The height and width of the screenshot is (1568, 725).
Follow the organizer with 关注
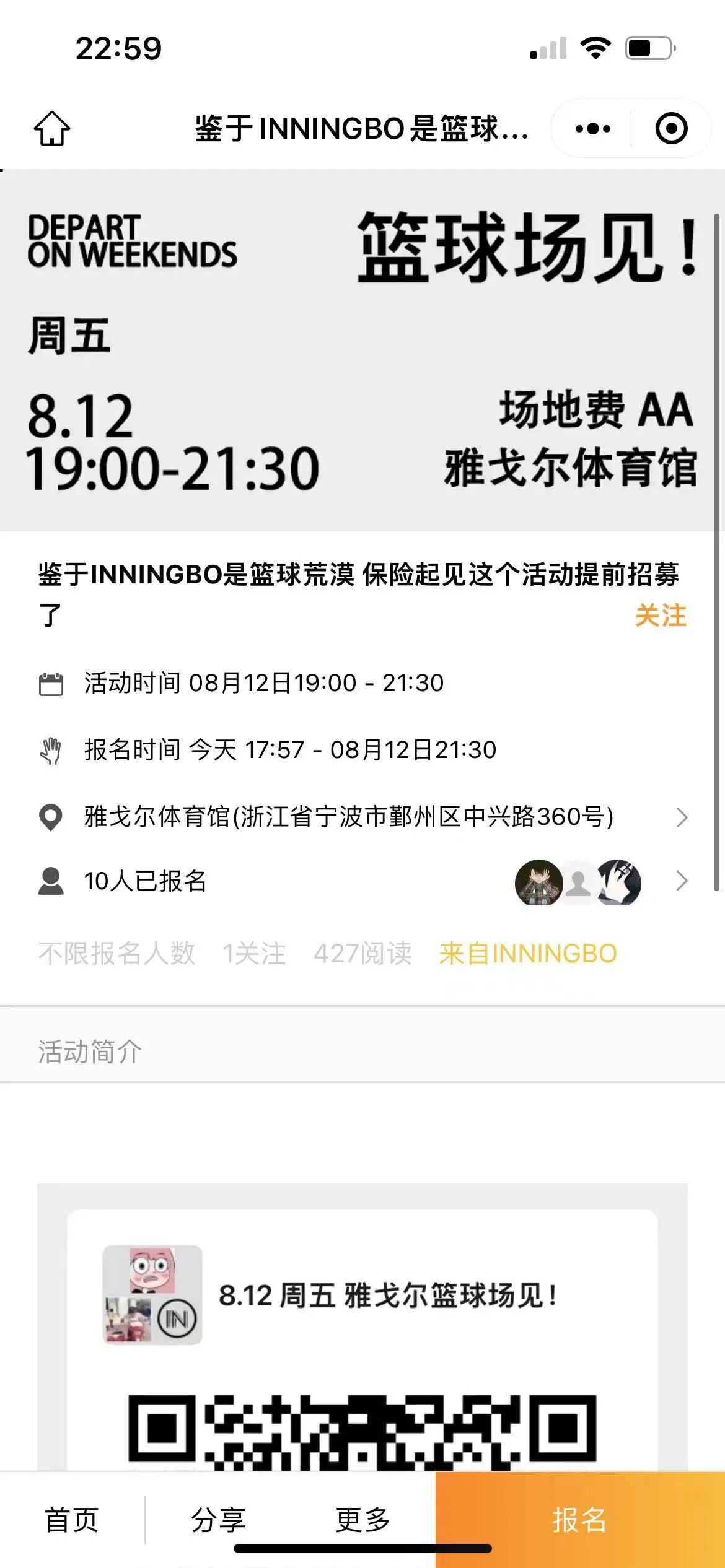click(661, 616)
